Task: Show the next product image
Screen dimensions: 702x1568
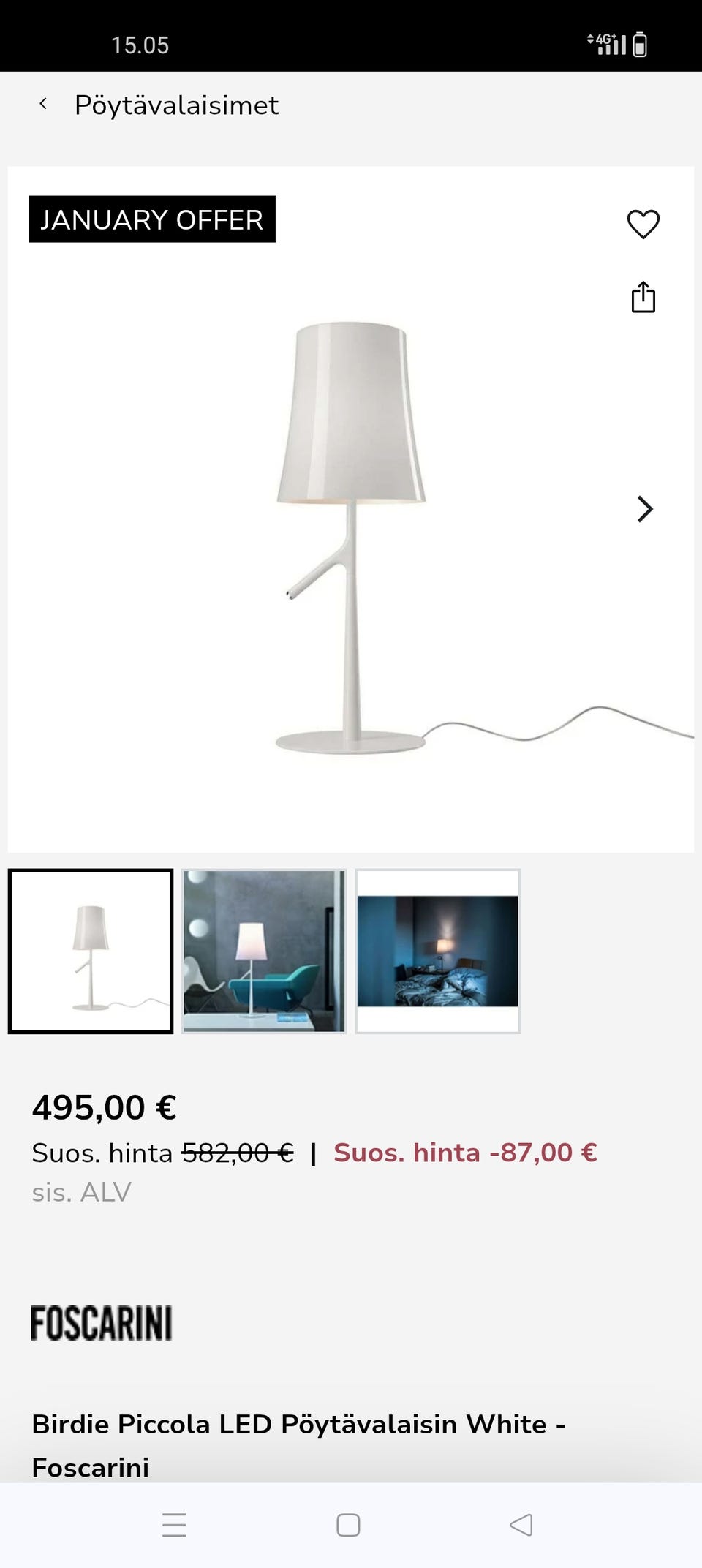Action: (x=644, y=509)
